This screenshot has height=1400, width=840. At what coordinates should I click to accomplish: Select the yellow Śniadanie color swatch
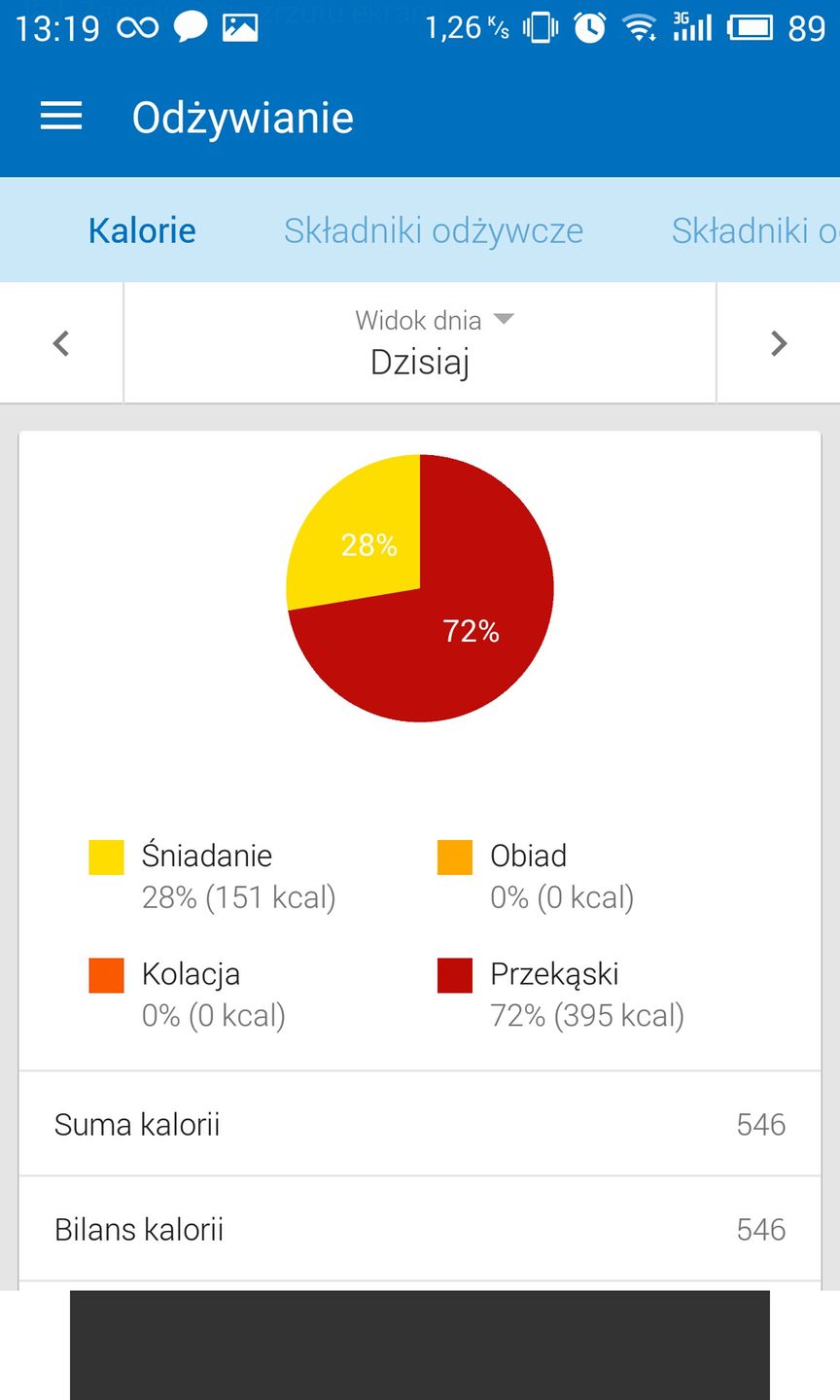105,857
